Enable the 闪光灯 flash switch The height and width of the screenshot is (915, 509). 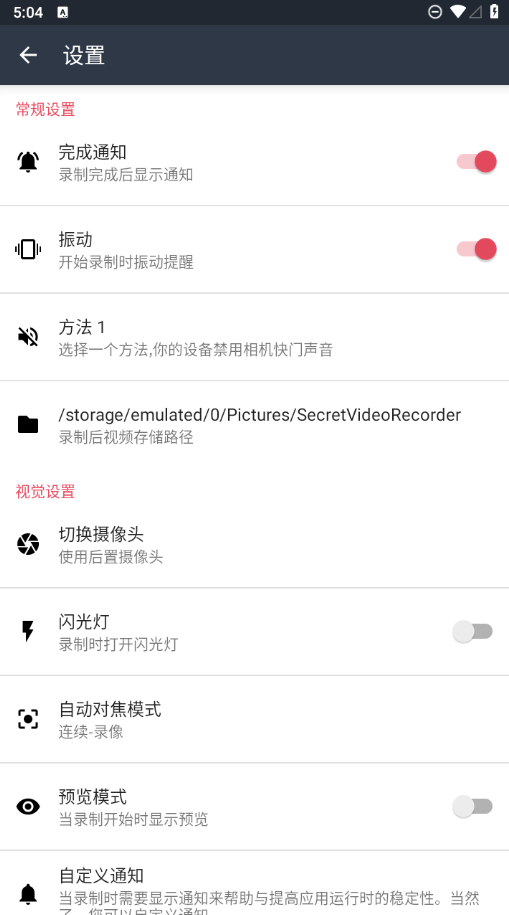pyautogui.click(x=473, y=631)
